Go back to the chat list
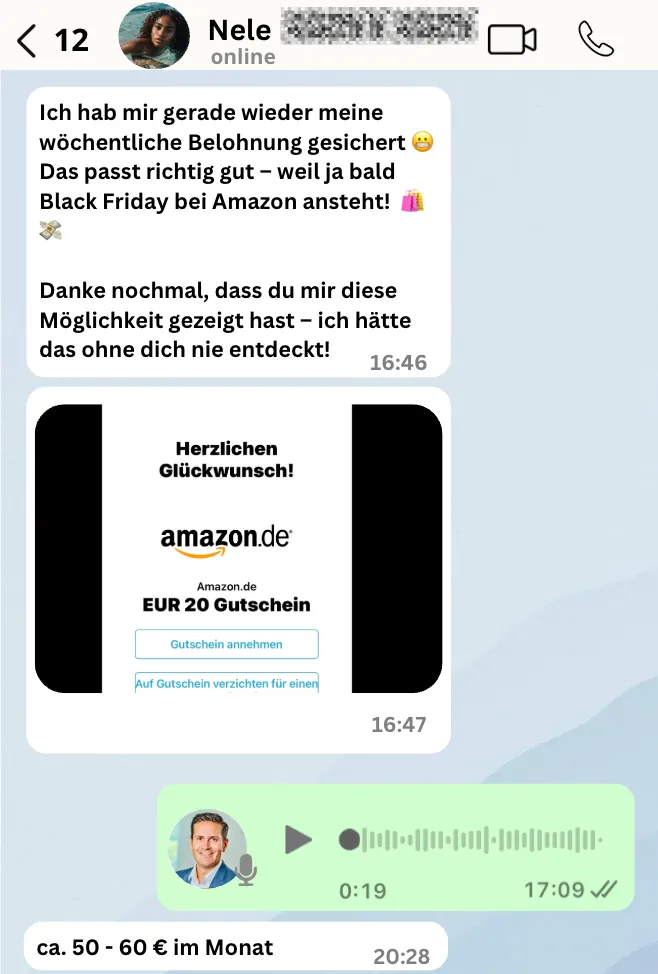 pyautogui.click(x=28, y=40)
